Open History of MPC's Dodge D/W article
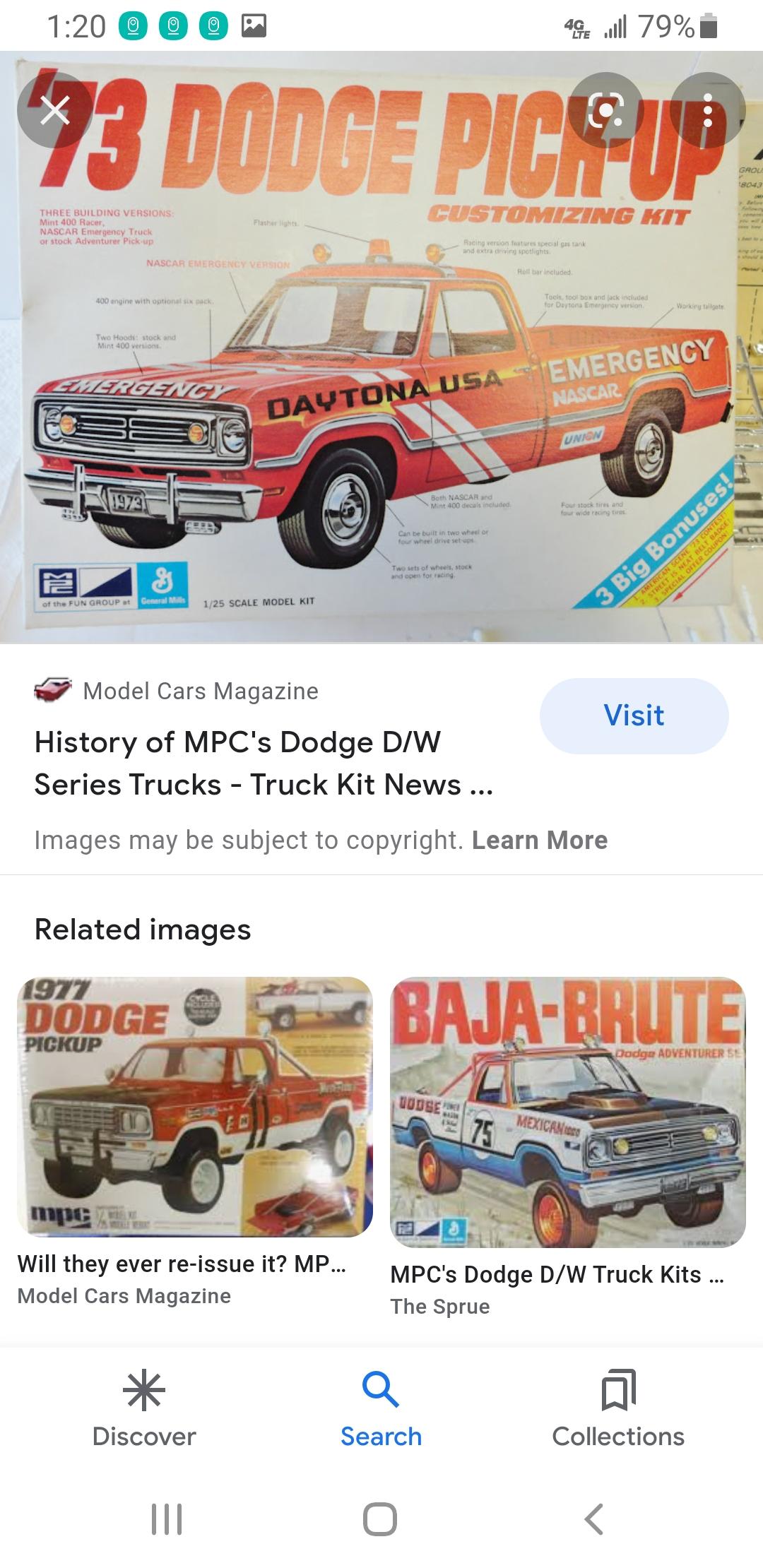 click(264, 764)
